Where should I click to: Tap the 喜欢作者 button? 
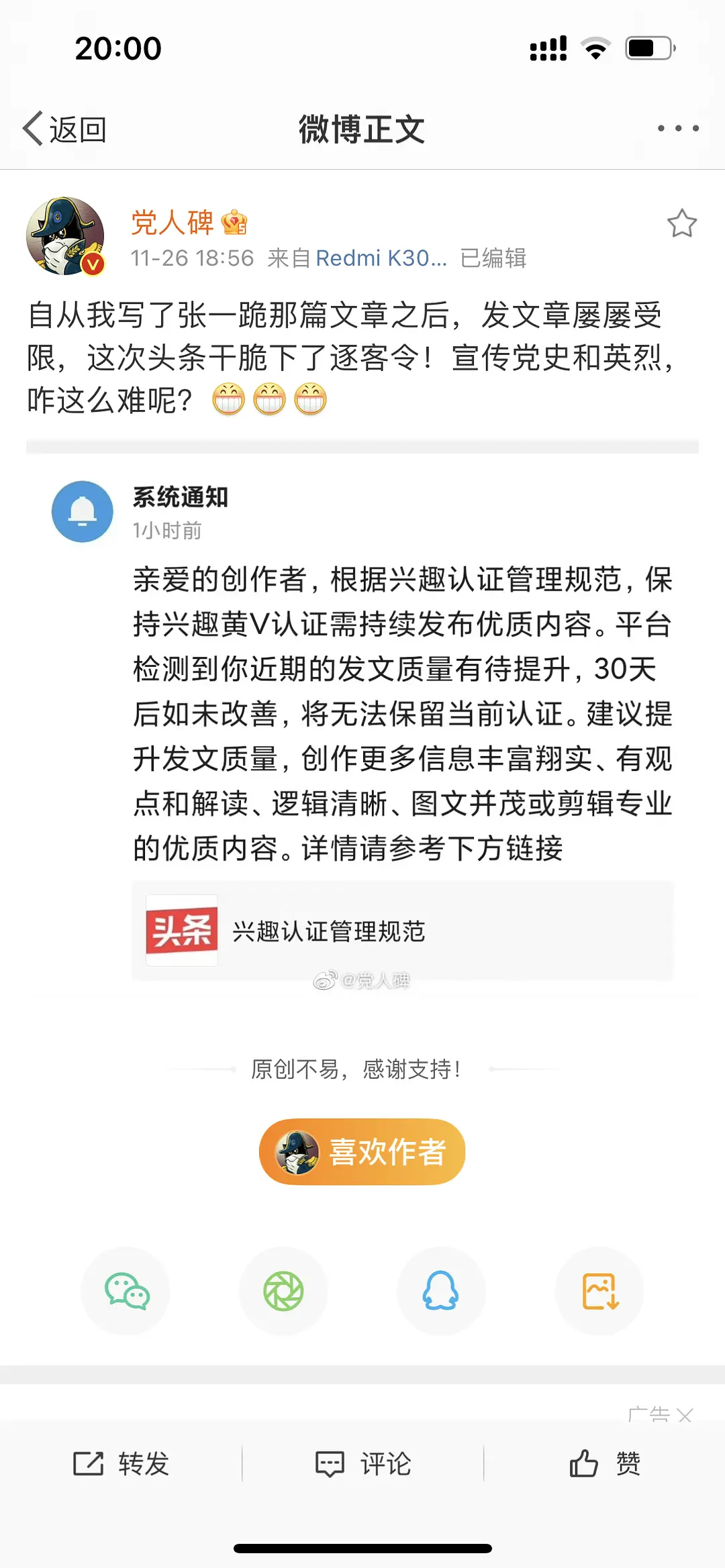[x=362, y=1151]
